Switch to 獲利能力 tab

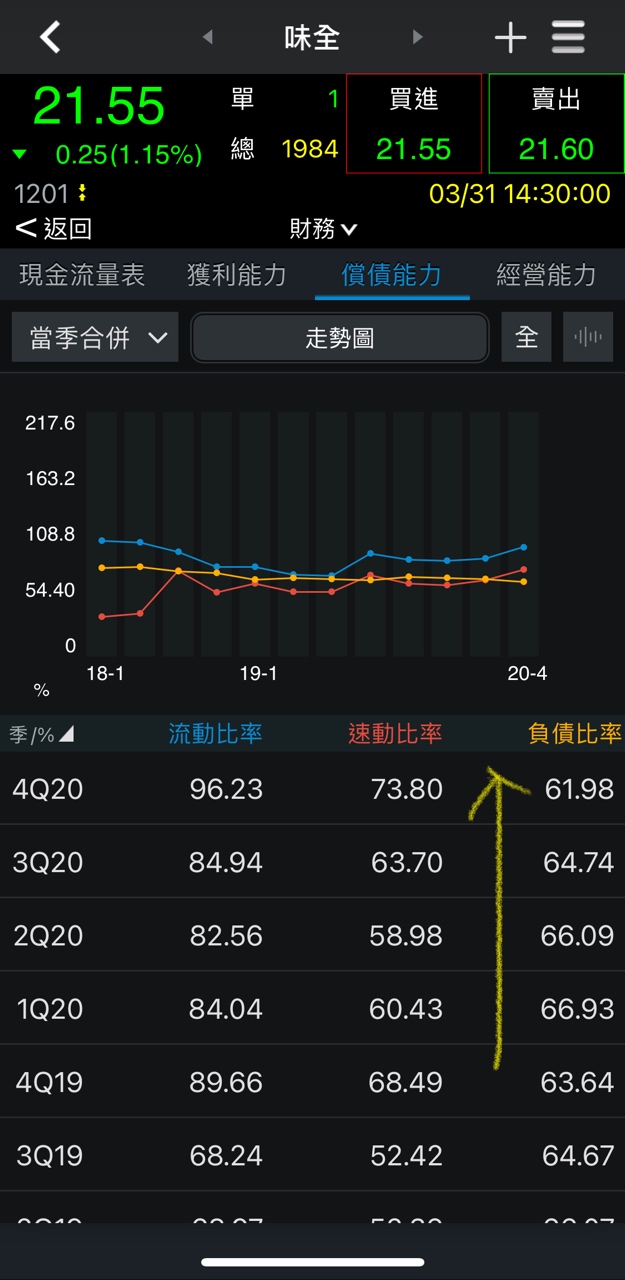(x=237, y=275)
